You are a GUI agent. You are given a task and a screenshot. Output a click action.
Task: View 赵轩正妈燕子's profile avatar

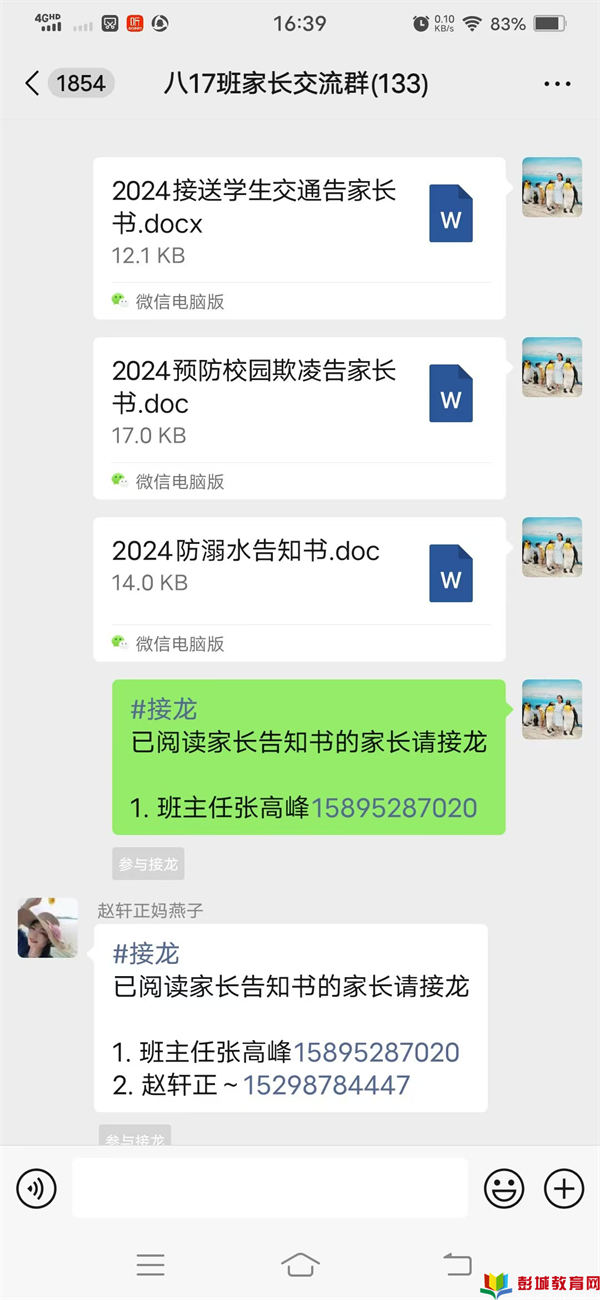tap(48, 927)
